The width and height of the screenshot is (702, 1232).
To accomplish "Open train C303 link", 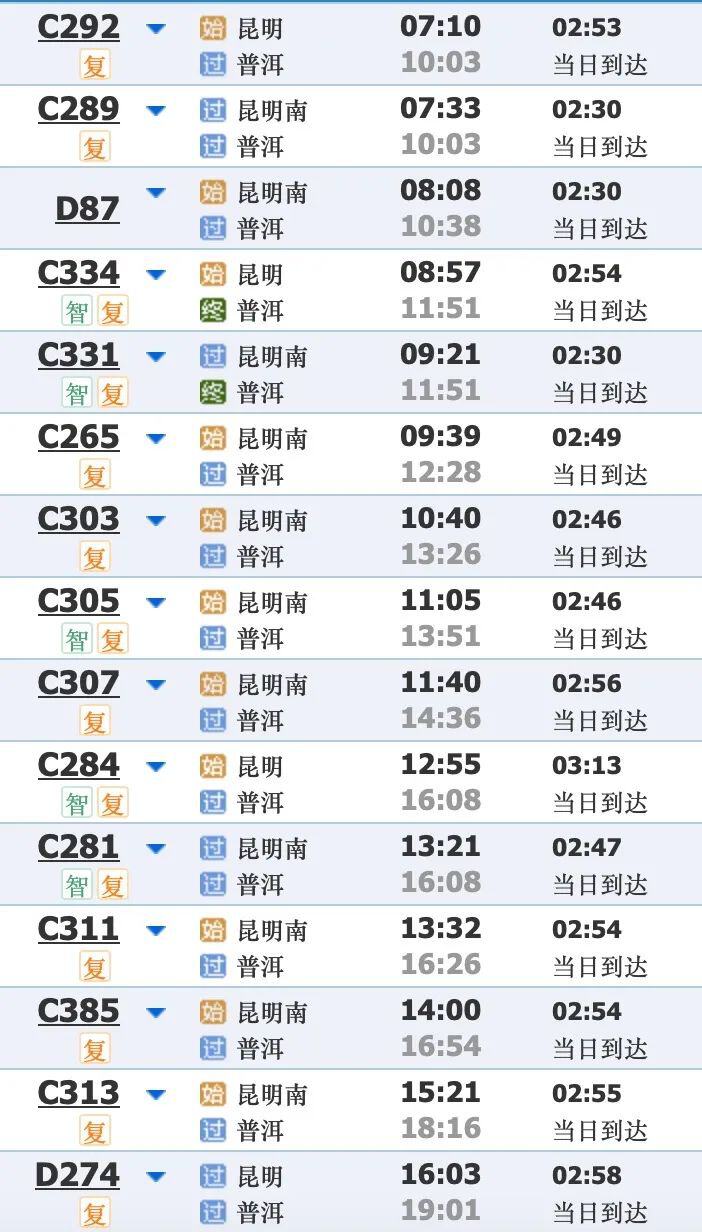I will (78, 519).
